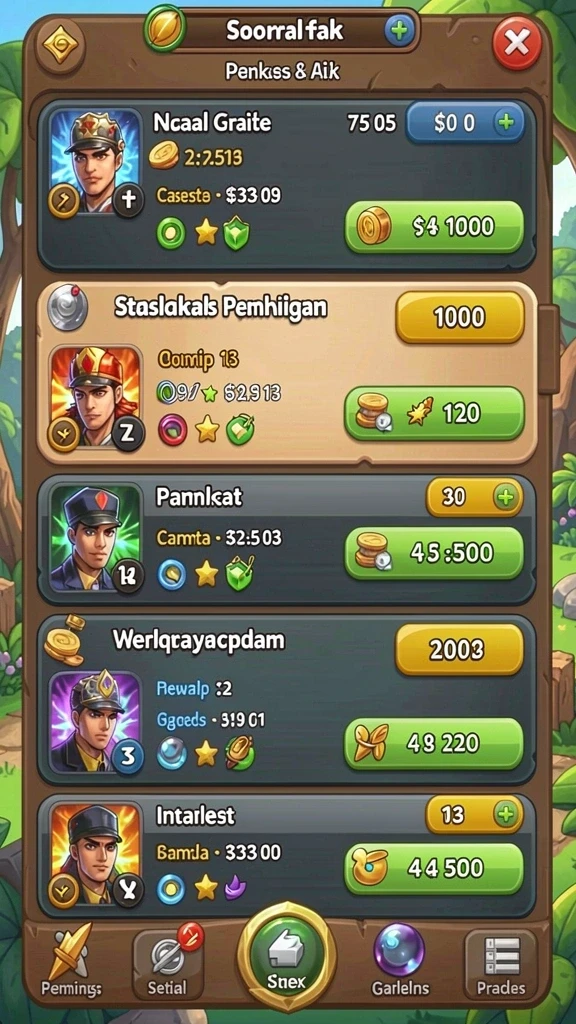Close the panel with the red X
The width and height of the screenshot is (576, 1024).
(517, 44)
